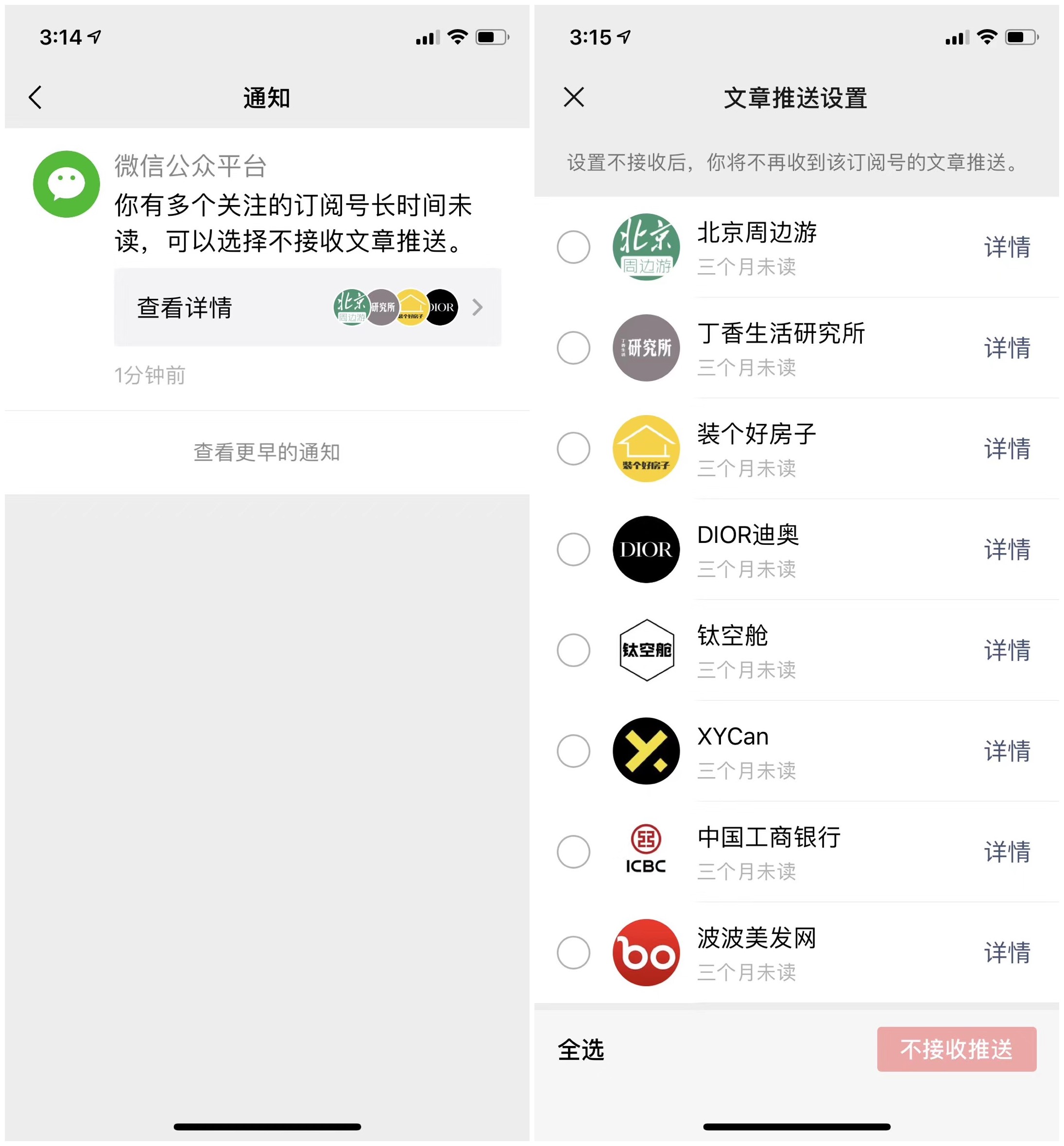Viewport: 1064px width, 1146px height.
Task: Select the checkbox for XYCan
Action: click(573, 751)
